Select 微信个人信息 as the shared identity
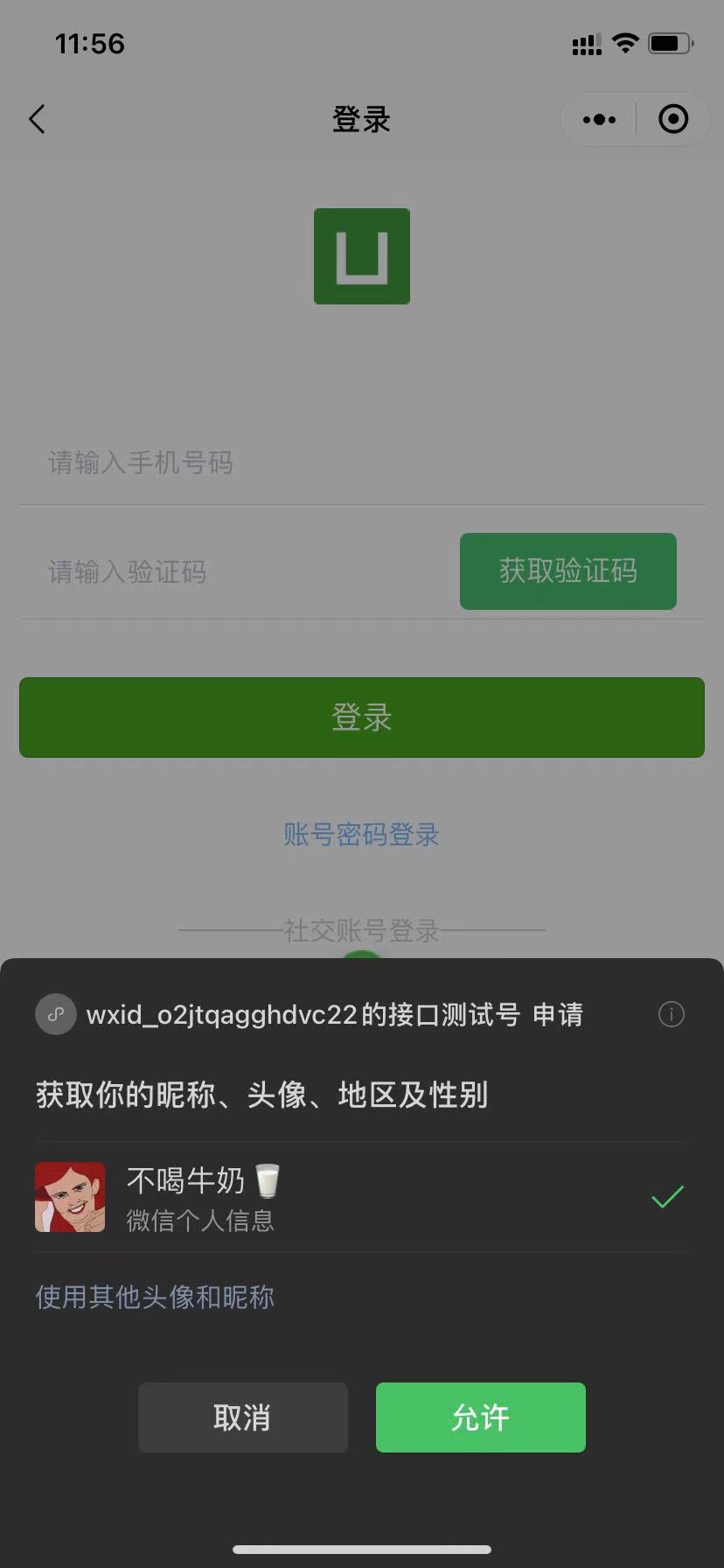724x1568 pixels. [198, 1220]
